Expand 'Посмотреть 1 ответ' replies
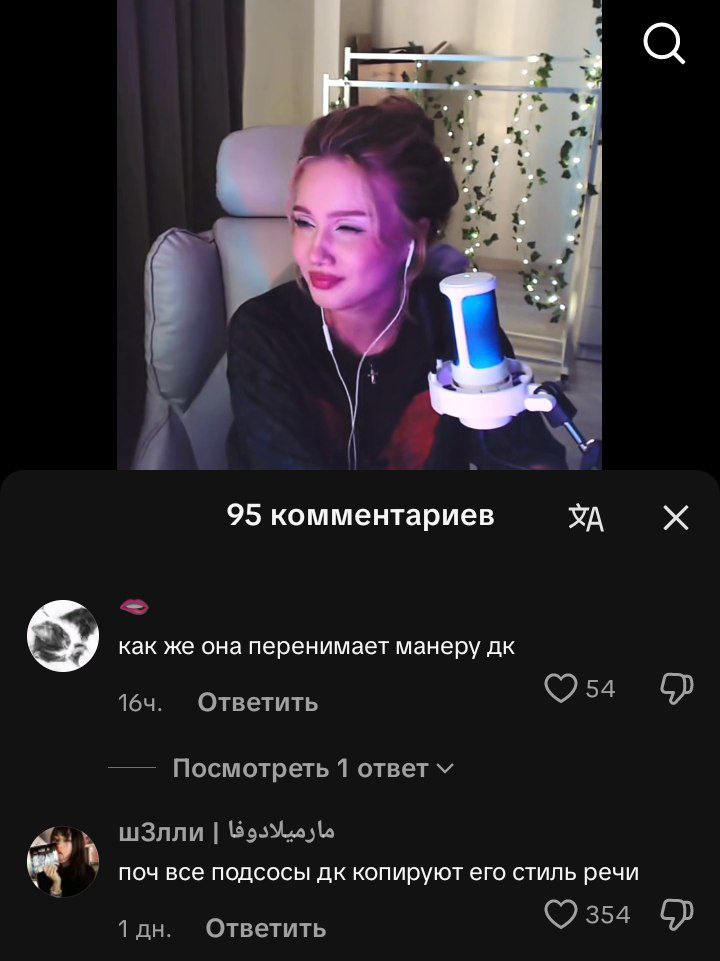Viewport: 720px width, 961px height. click(313, 768)
